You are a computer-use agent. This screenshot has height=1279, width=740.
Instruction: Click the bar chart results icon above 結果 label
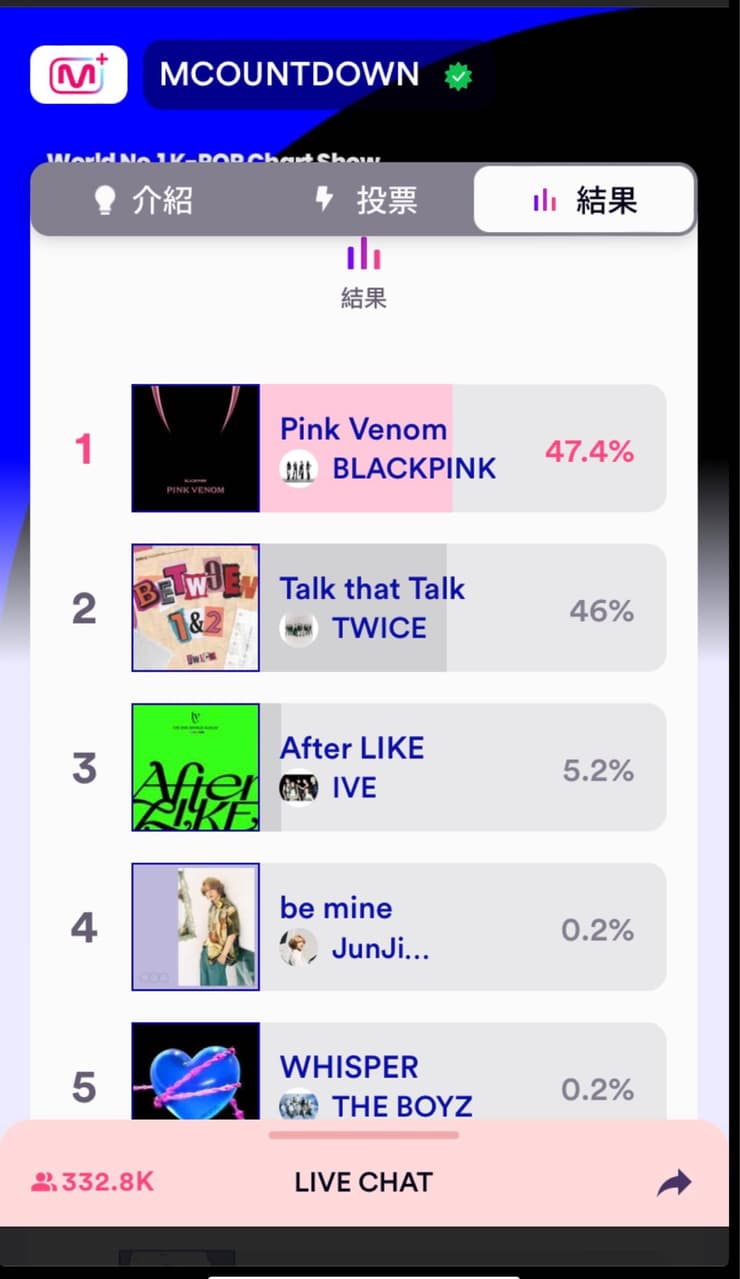[362, 255]
